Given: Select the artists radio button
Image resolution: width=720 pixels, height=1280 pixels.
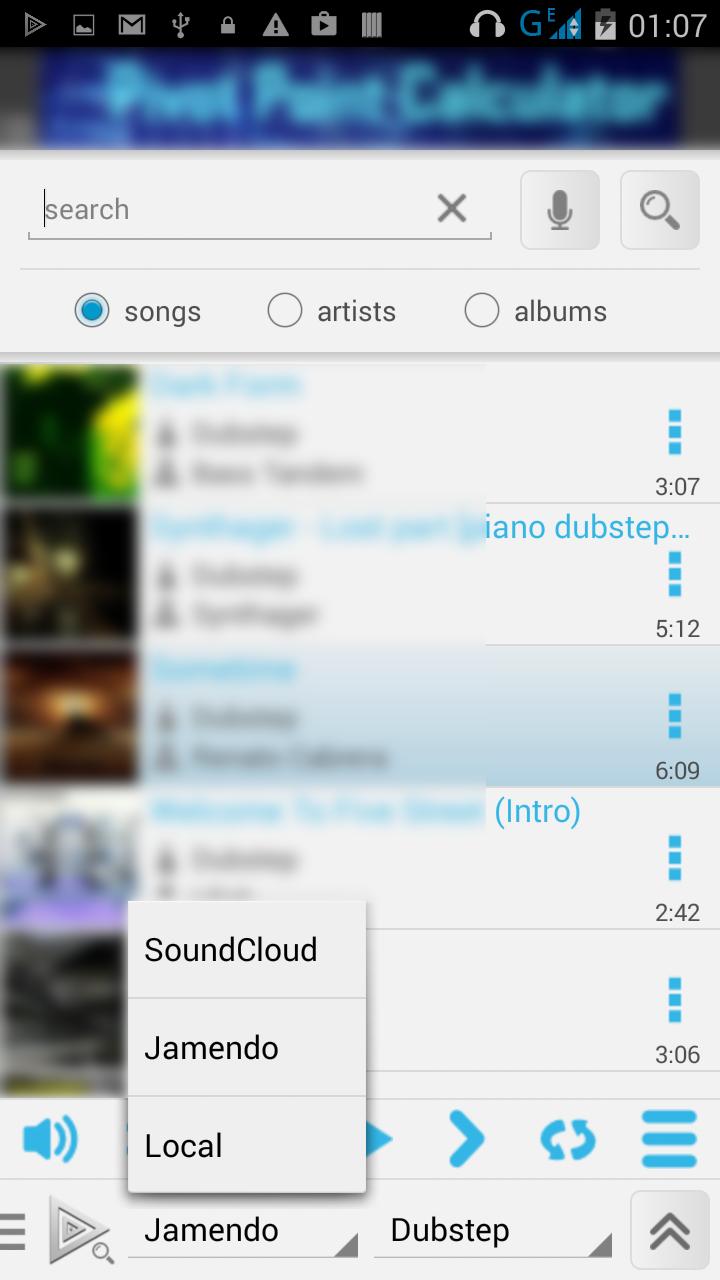Looking at the screenshot, I should (x=285, y=311).
